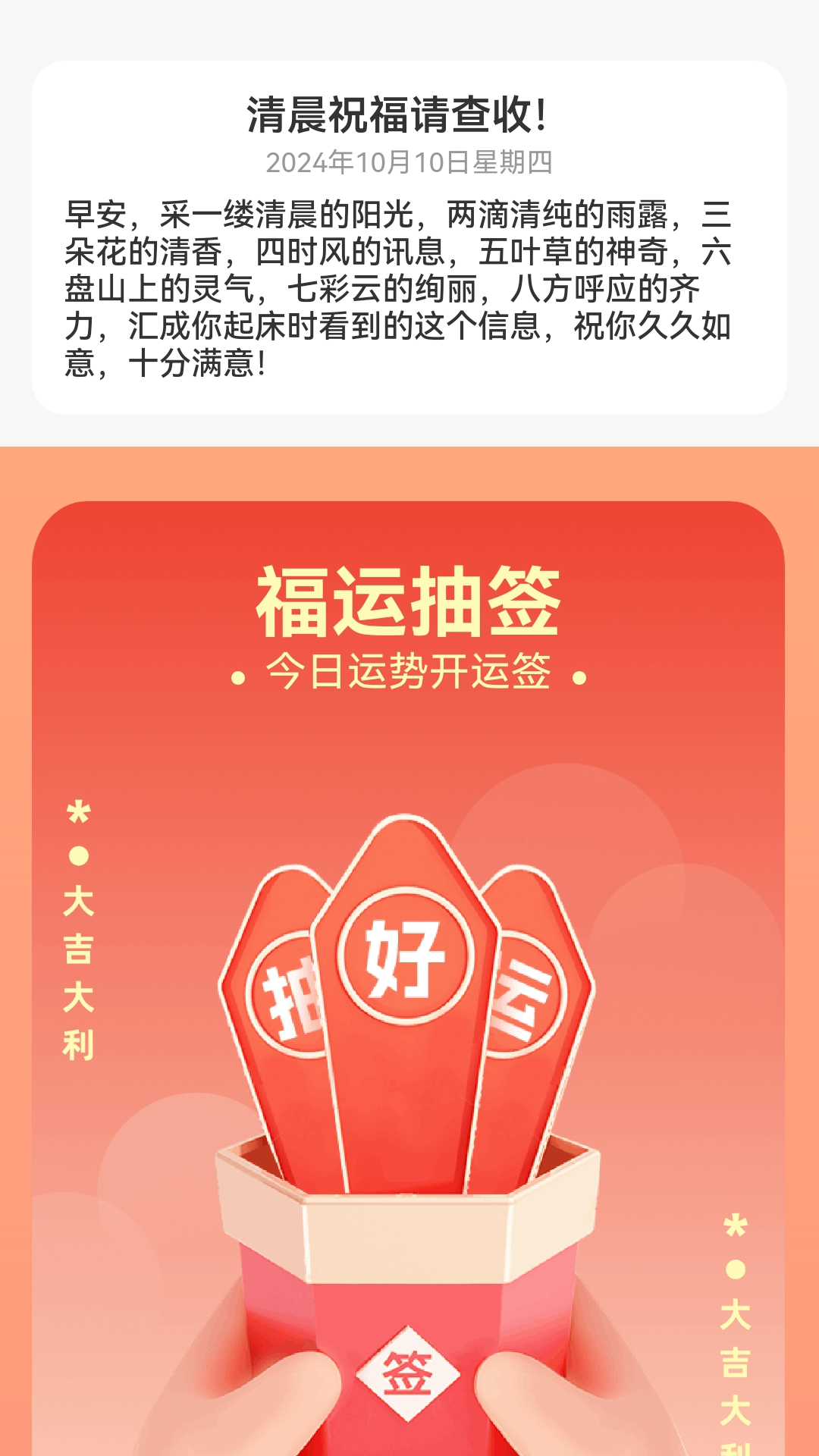Screen dimensions: 819x1456
Task: Open the 清晨祝福请查收 greeting card
Action: click(x=409, y=237)
